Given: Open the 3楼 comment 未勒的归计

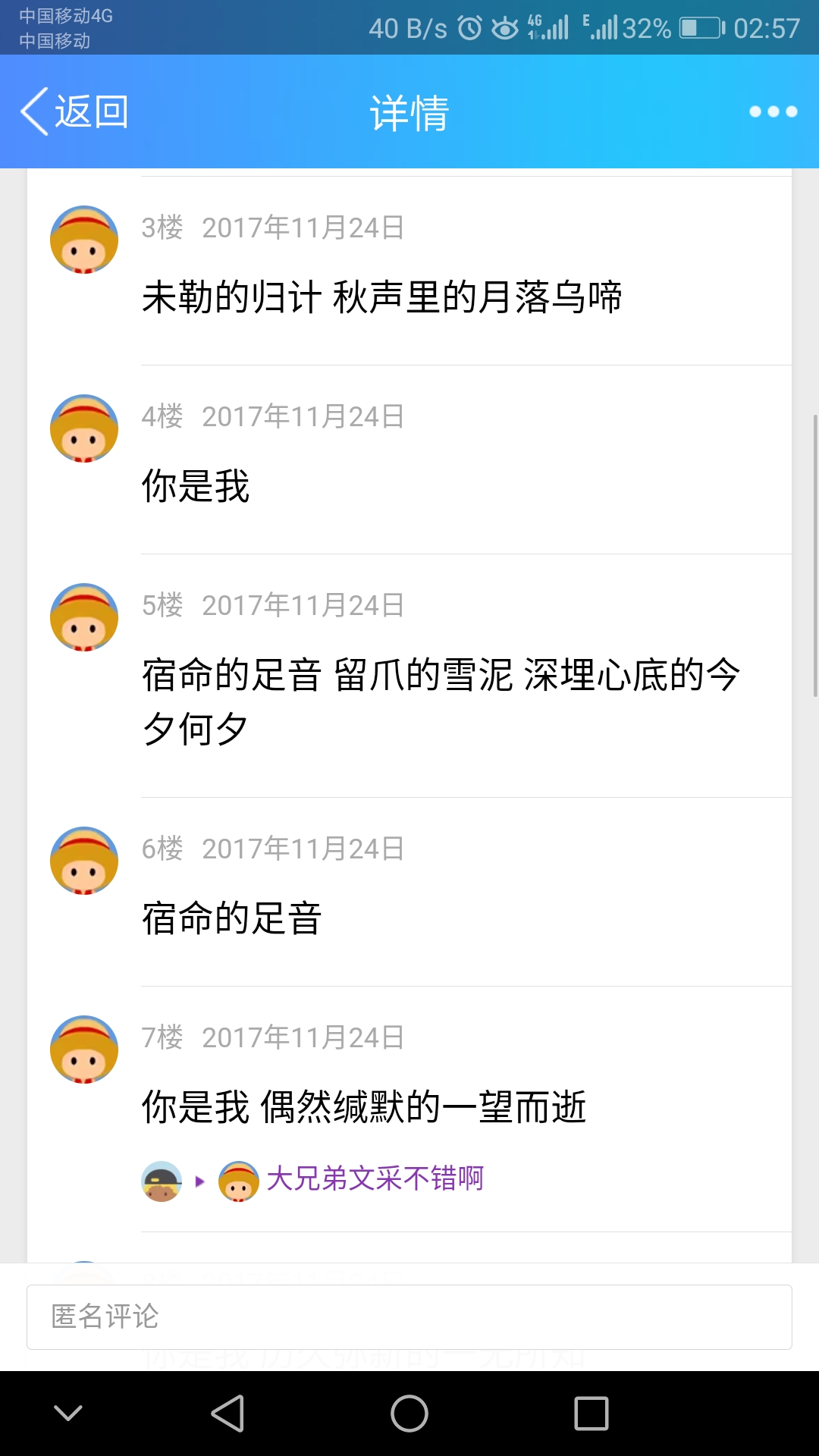Looking at the screenshot, I should pyautogui.click(x=381, y=297).
